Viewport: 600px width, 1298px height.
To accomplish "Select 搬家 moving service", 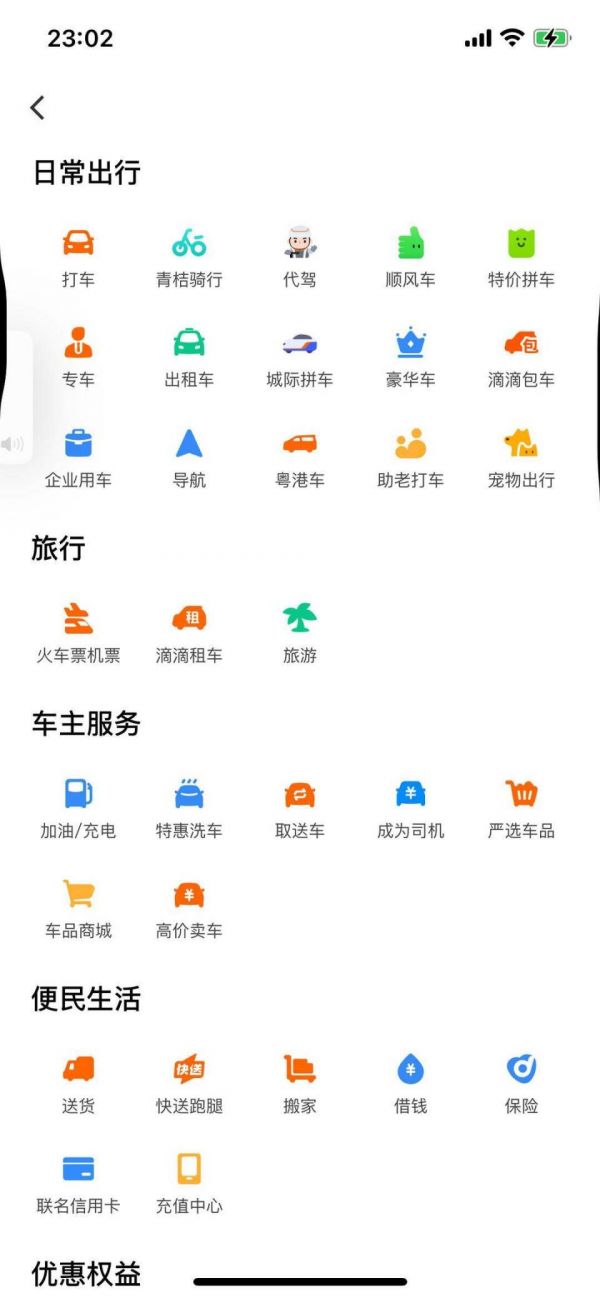I will (299, 1082).
